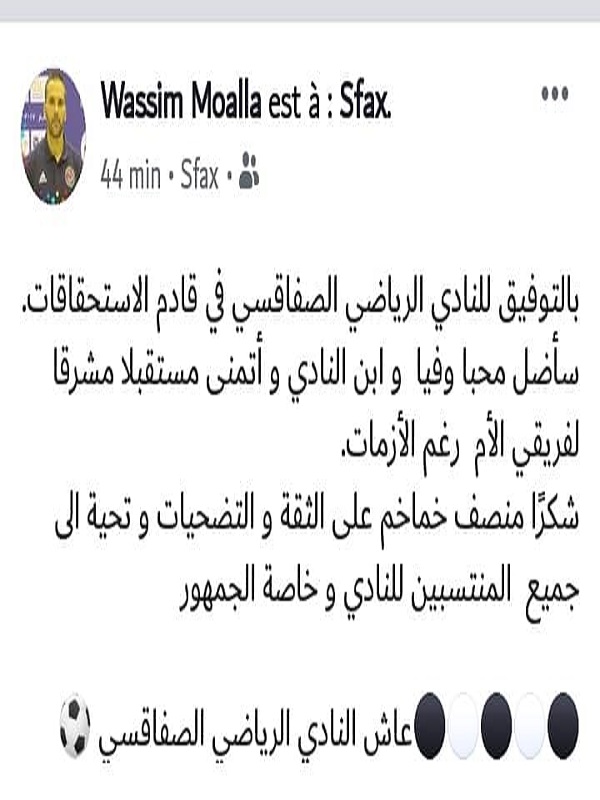This screenshot has height=800, width=600.
Task: Open the post's three-dot options menu
Action: tap(554, 94)
